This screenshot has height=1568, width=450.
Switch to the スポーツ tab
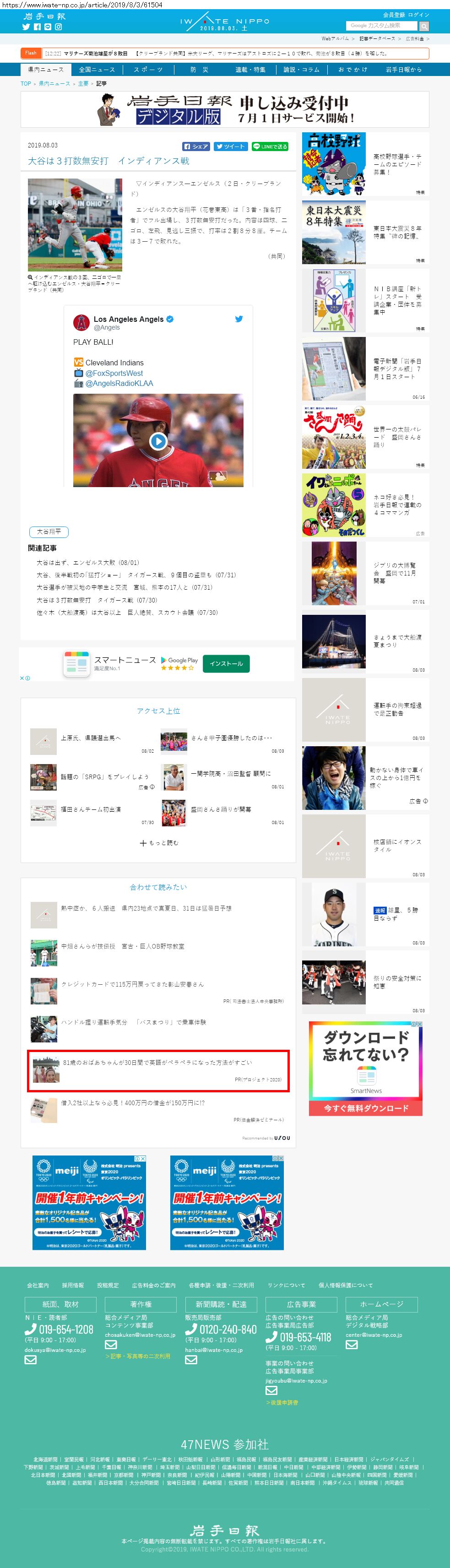tap(149, 70)
